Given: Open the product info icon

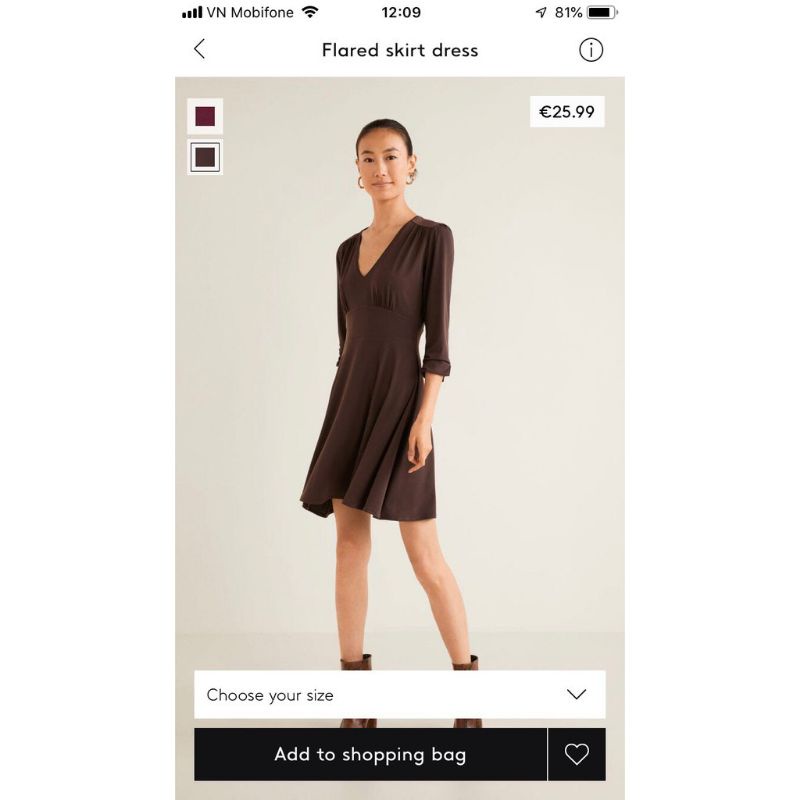Looking at the screenshot, I should pos(591,50).
